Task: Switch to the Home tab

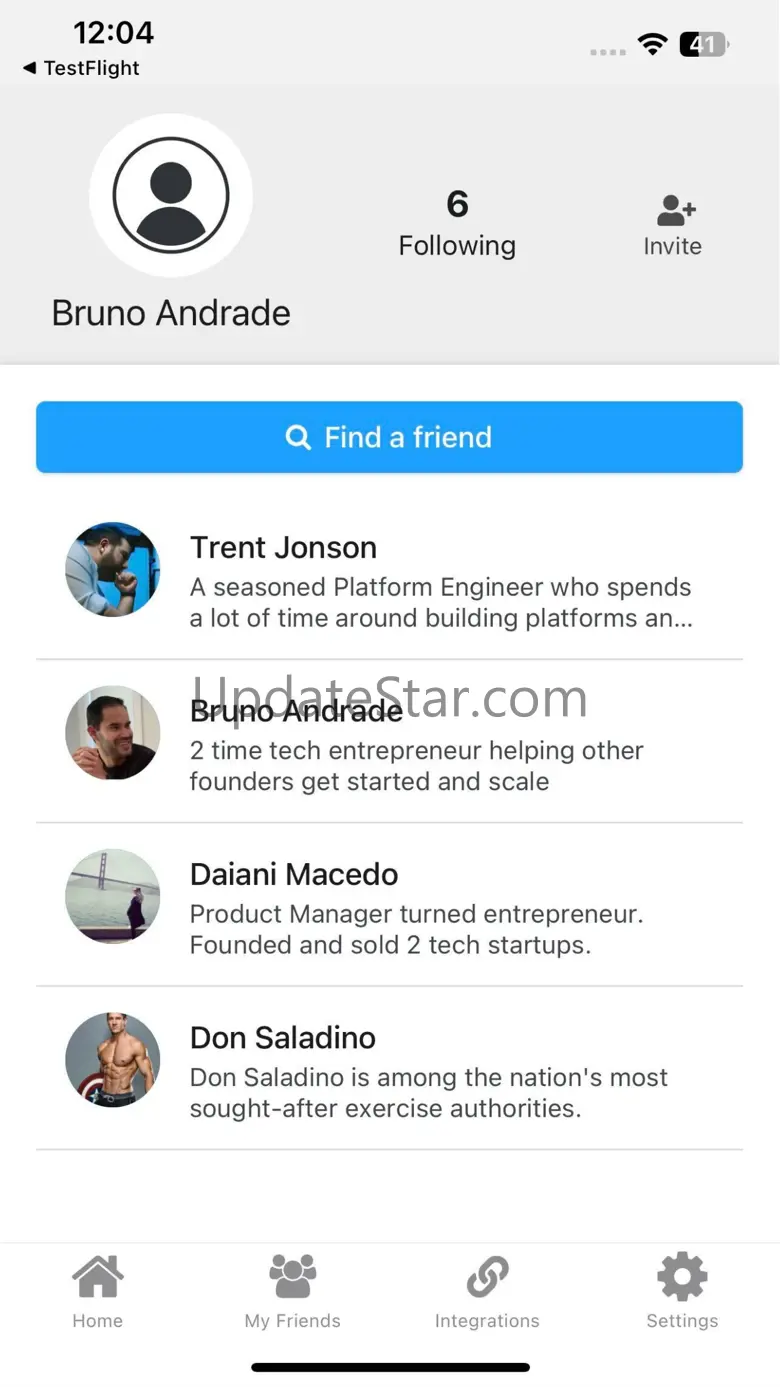Action: click(97, 1292)
